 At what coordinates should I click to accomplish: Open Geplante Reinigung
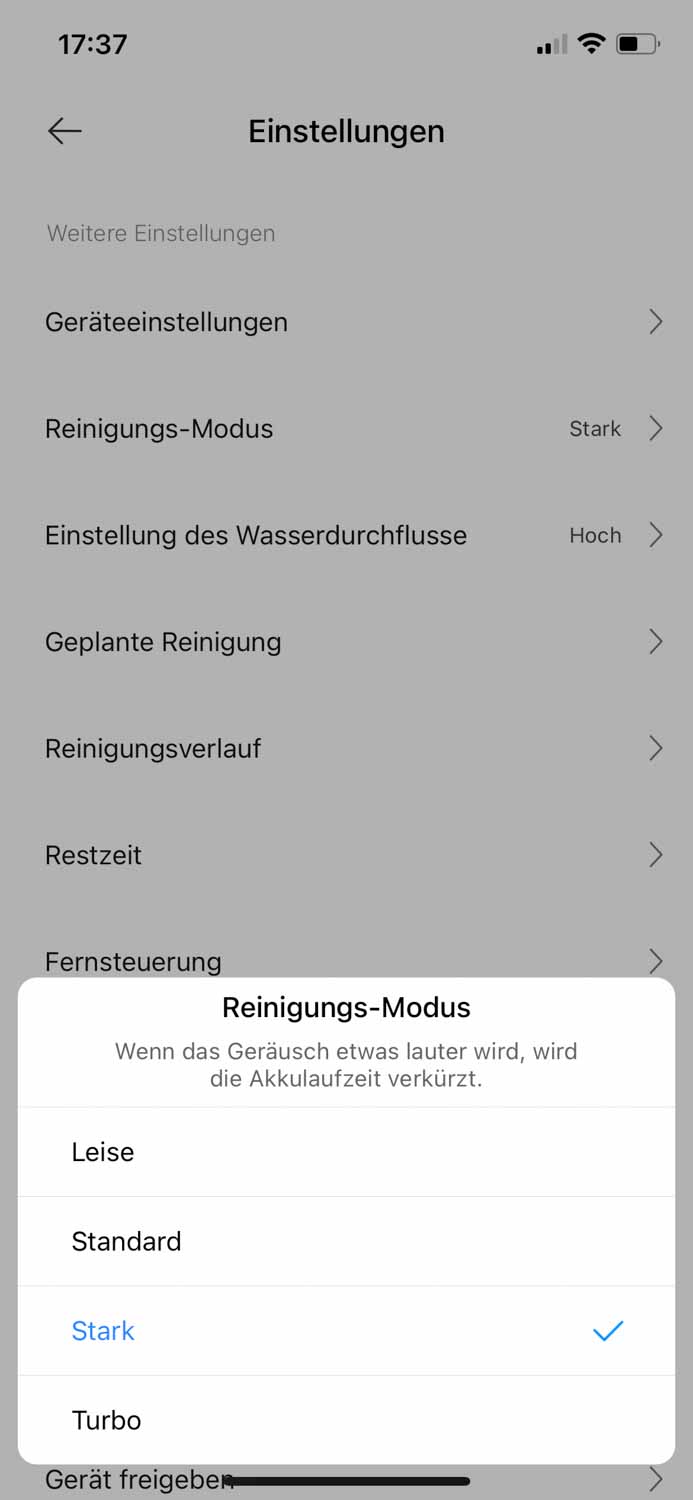click(346, 642)
